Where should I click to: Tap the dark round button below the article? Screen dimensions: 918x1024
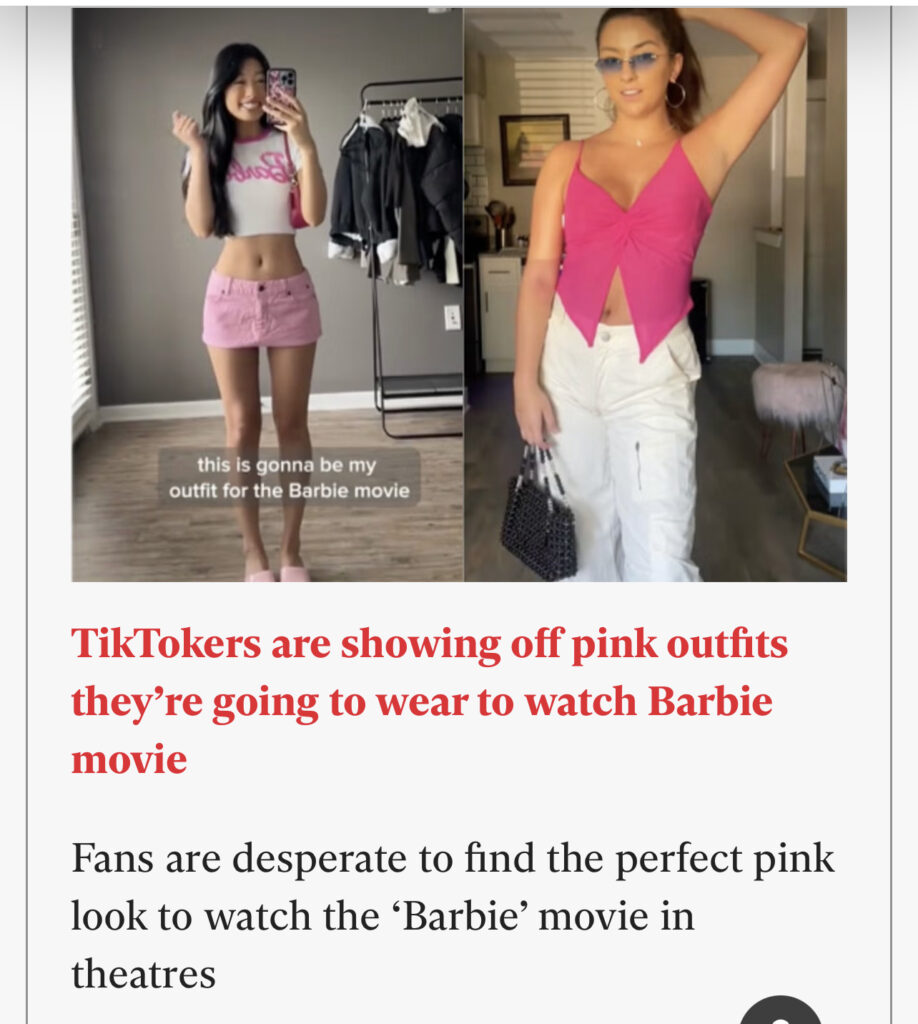click(780, 1013)
